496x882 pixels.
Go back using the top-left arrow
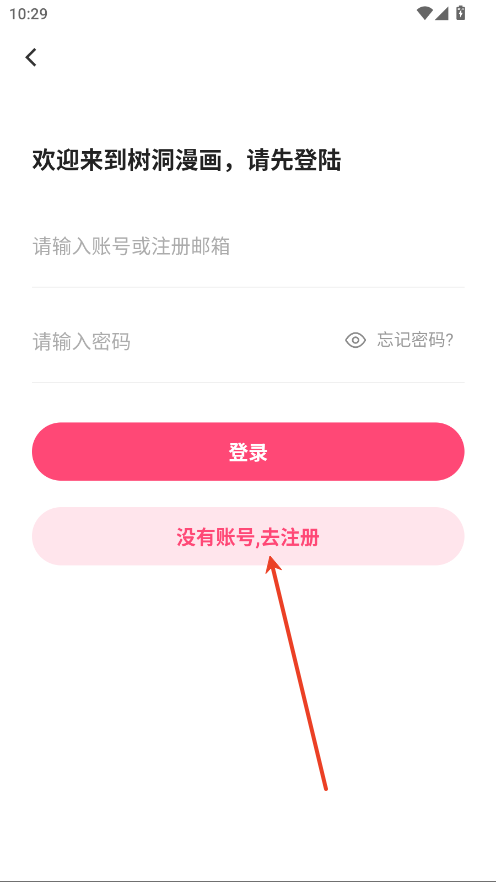click(x=31, y=57)
